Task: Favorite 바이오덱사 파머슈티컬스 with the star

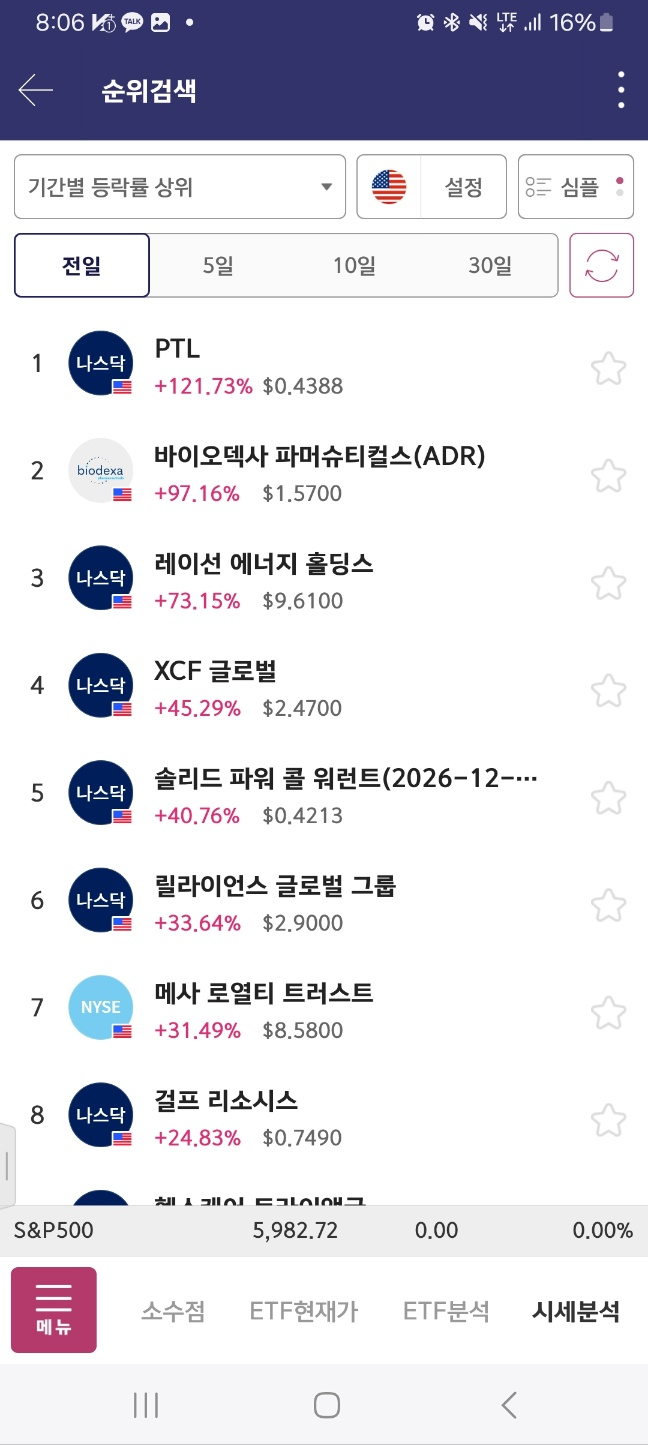Action: coord(608,476)
